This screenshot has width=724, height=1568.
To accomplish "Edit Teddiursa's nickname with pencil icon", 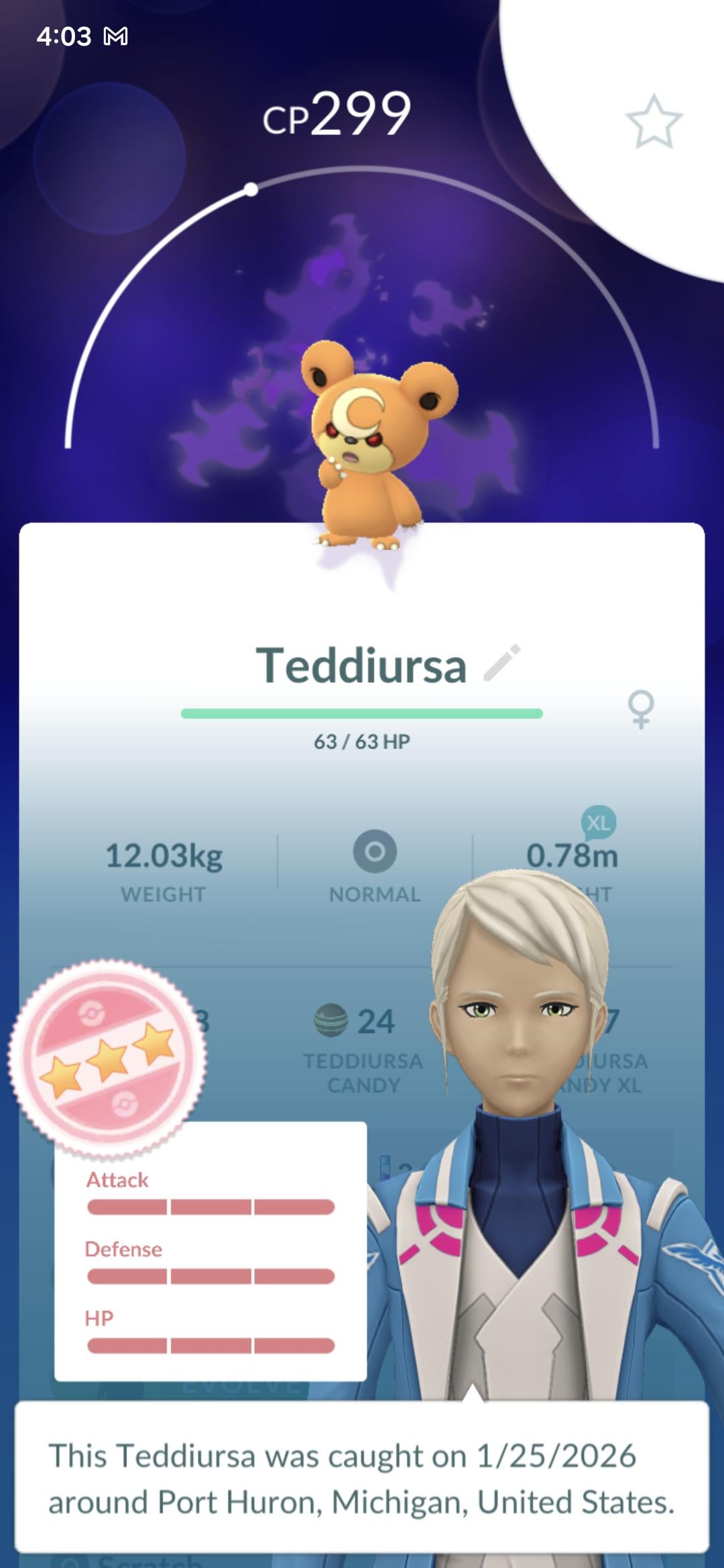I will [x=502, y=663].
